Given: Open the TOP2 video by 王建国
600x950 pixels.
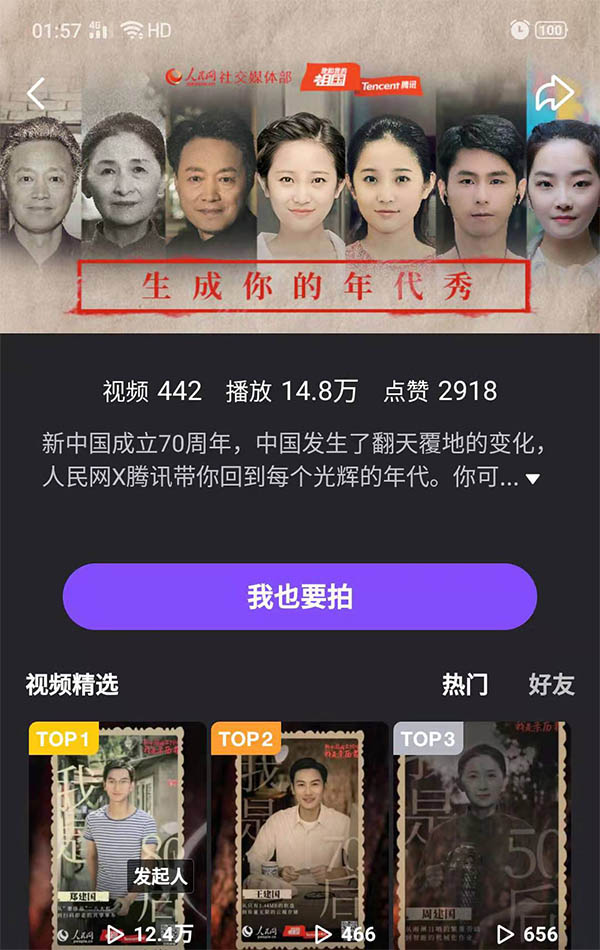Looking at the screenshot, I should 298,835.
